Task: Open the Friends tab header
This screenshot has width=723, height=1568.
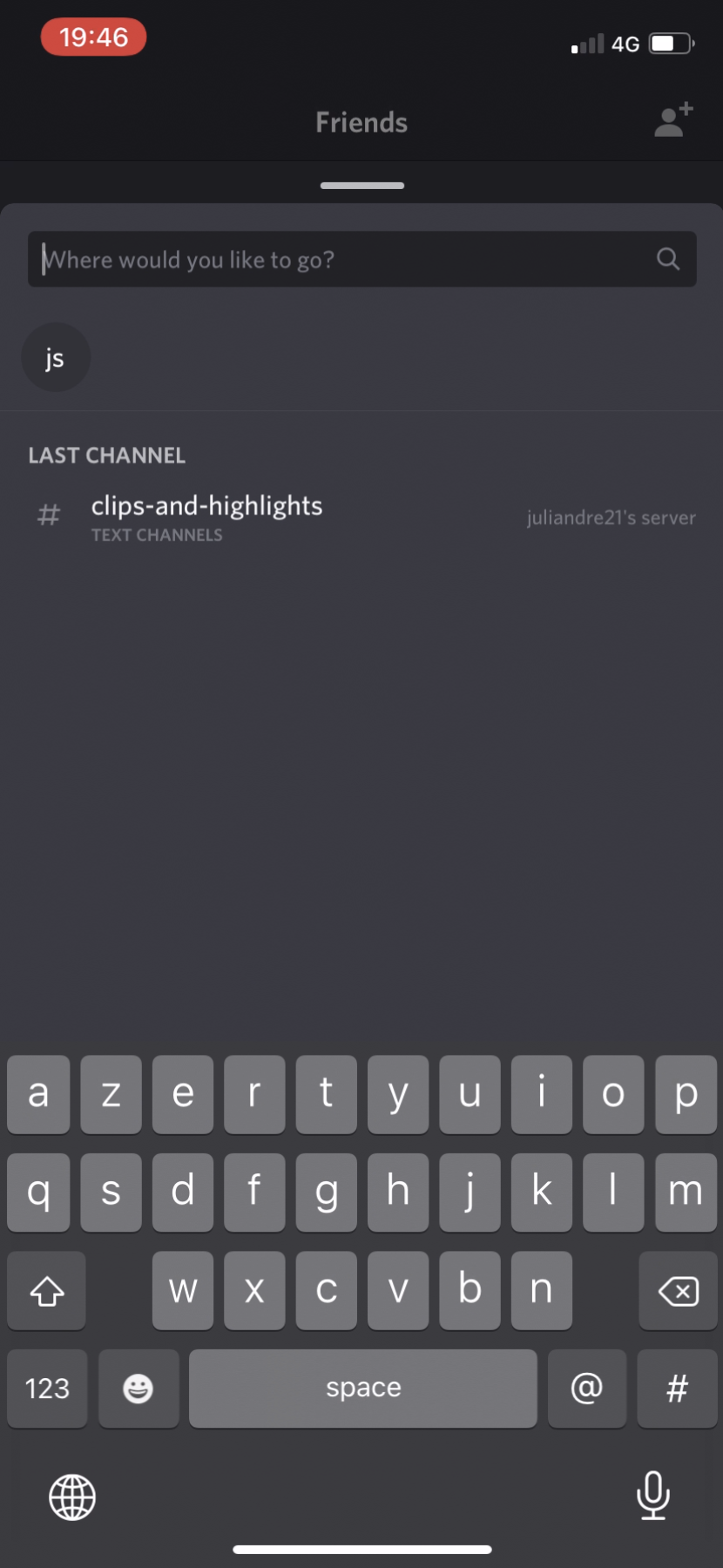Action: coord(361,122)
